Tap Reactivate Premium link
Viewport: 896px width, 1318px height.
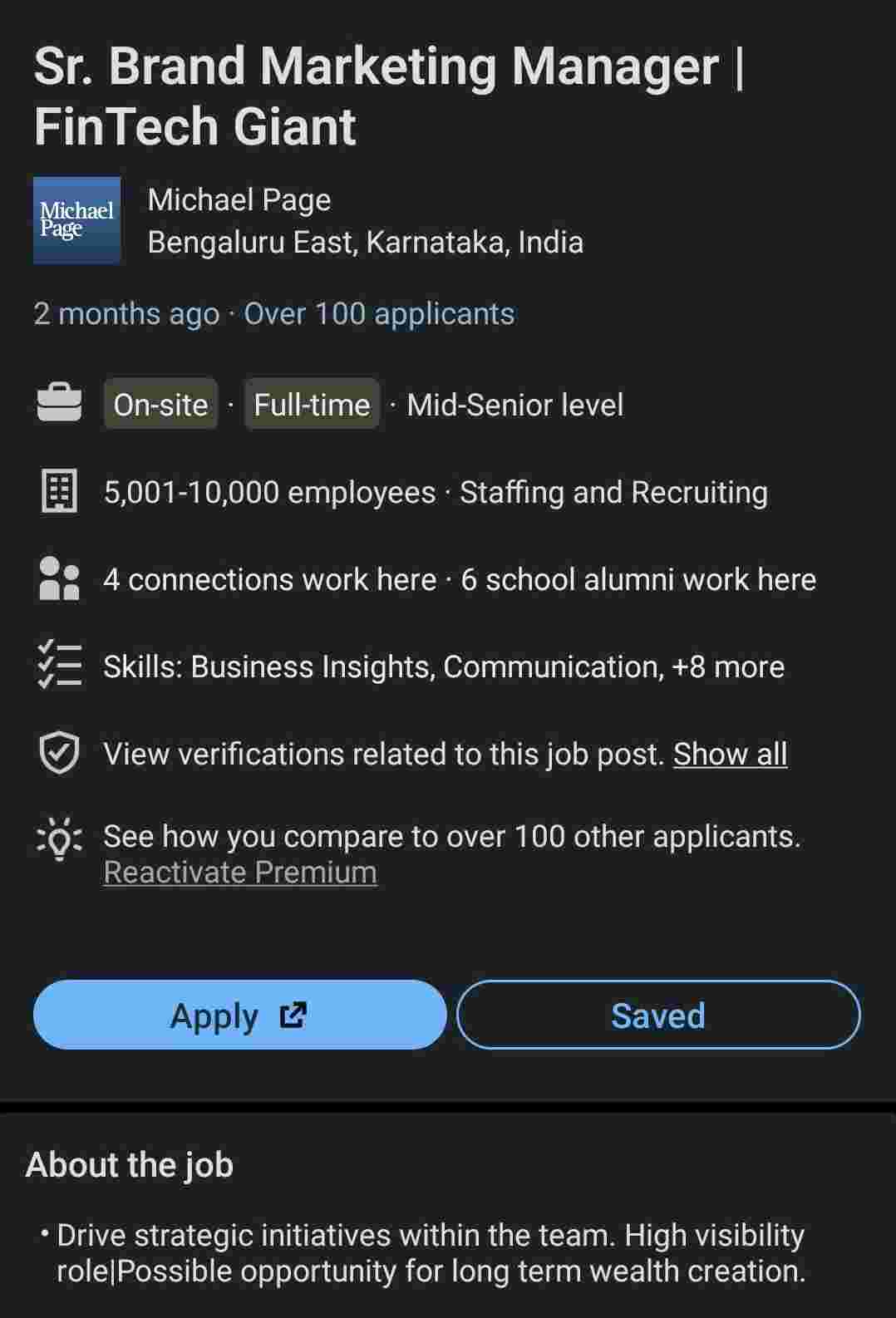coord(240,872)
